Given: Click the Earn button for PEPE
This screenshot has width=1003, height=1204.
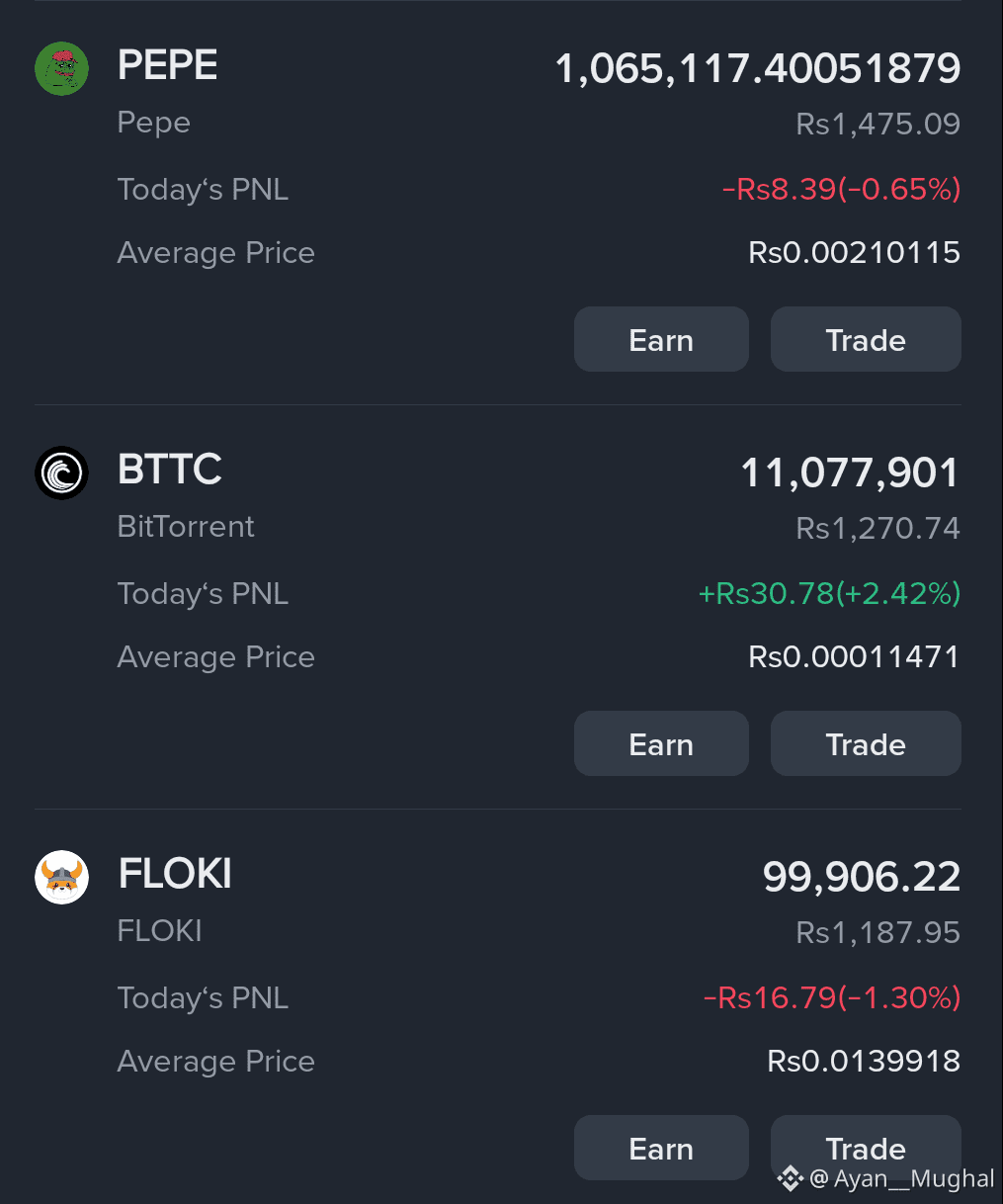Looking at the screenshot, I should point(661,339).
